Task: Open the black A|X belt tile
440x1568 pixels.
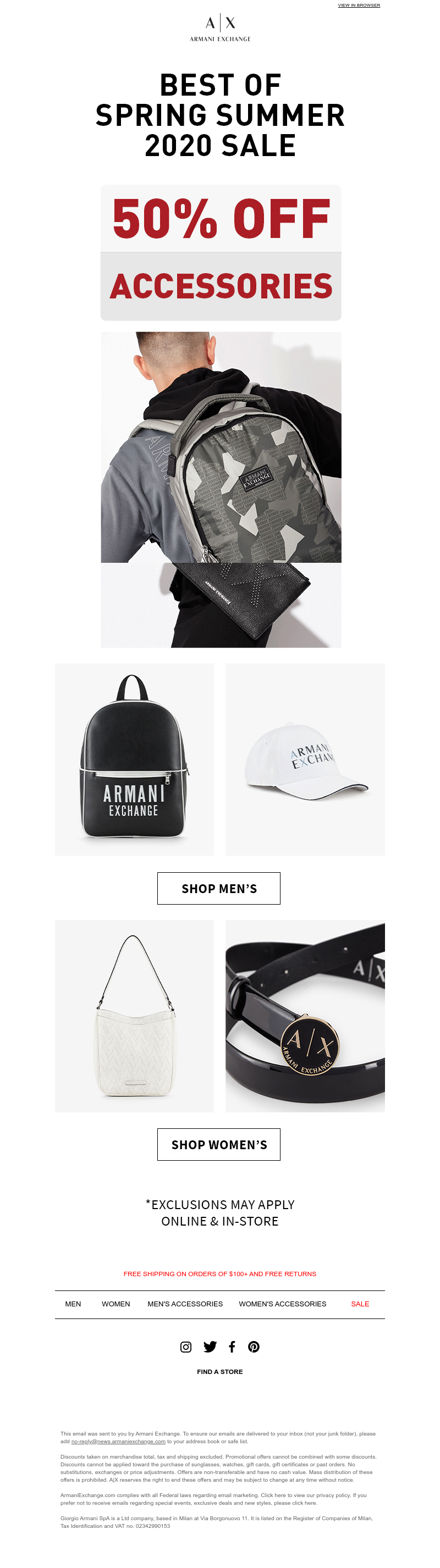Action: point(305,1015)
